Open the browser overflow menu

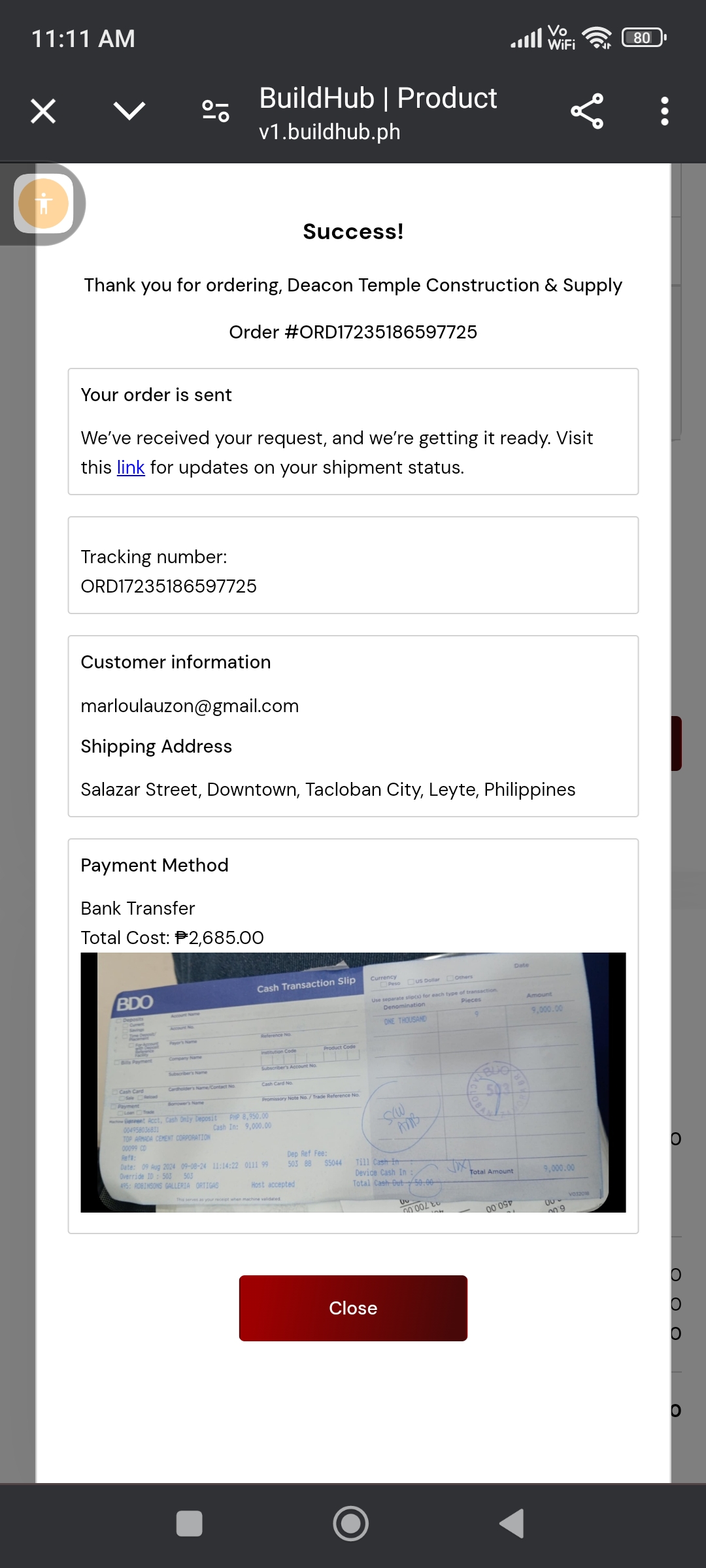(x=664, y=111)
